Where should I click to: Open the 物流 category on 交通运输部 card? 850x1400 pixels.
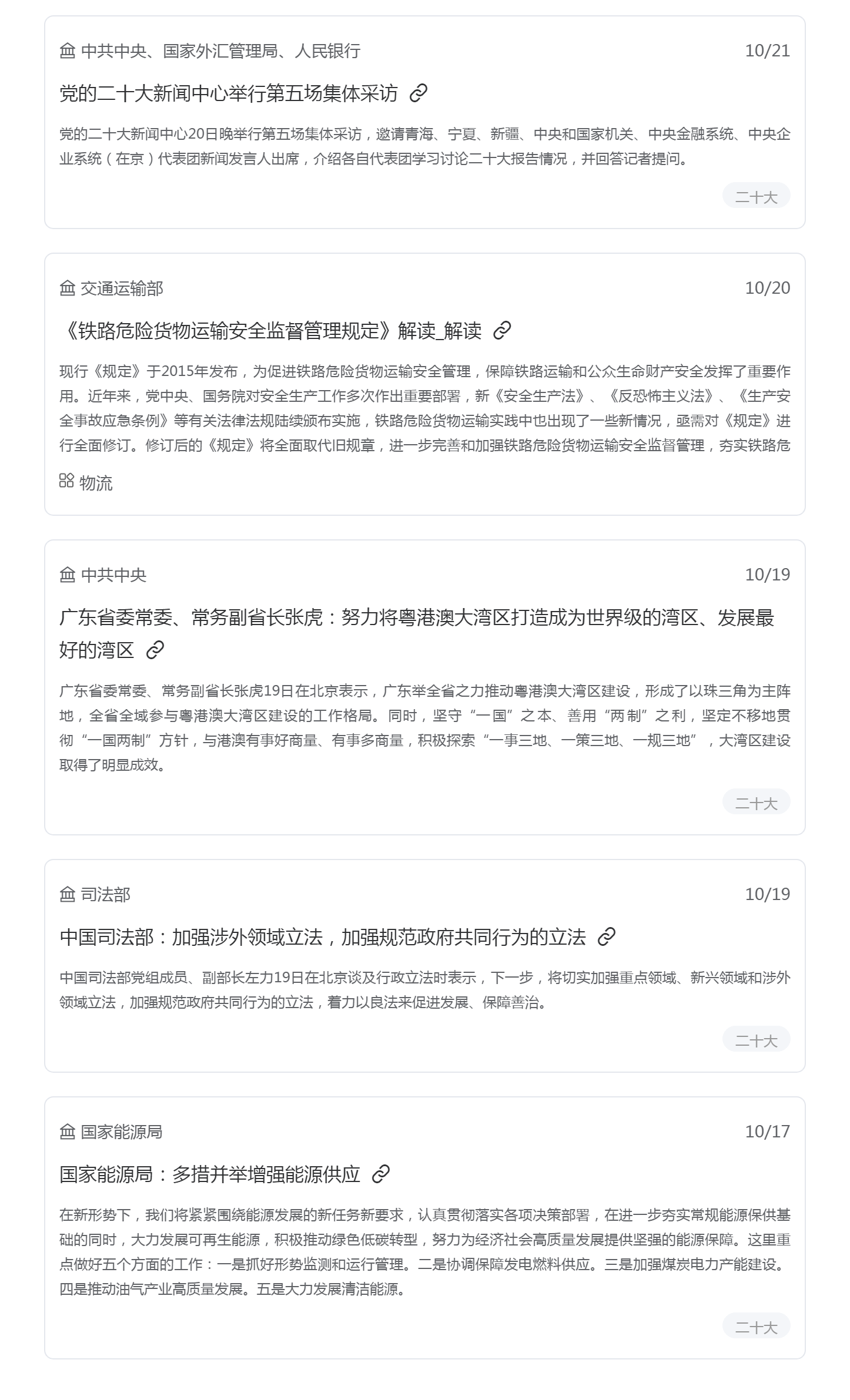pyautogui.click(x=86, y=483)
